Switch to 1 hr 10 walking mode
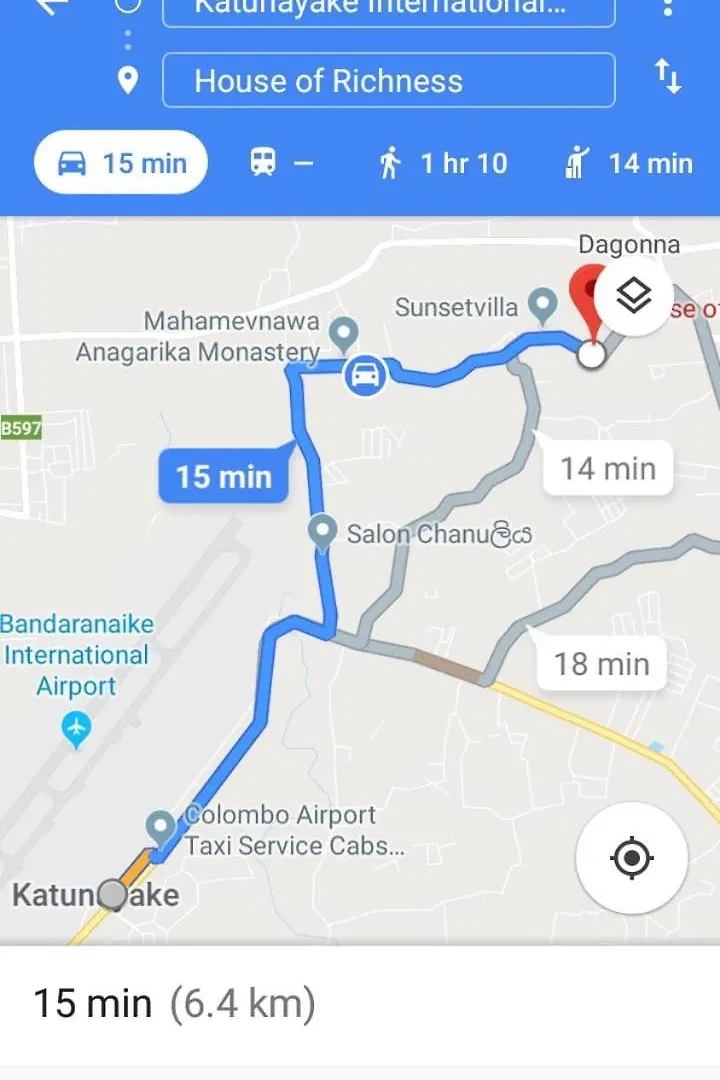The width and height of the screenshot is (720, 1080). pyautogui.click(x=443, y=163)
